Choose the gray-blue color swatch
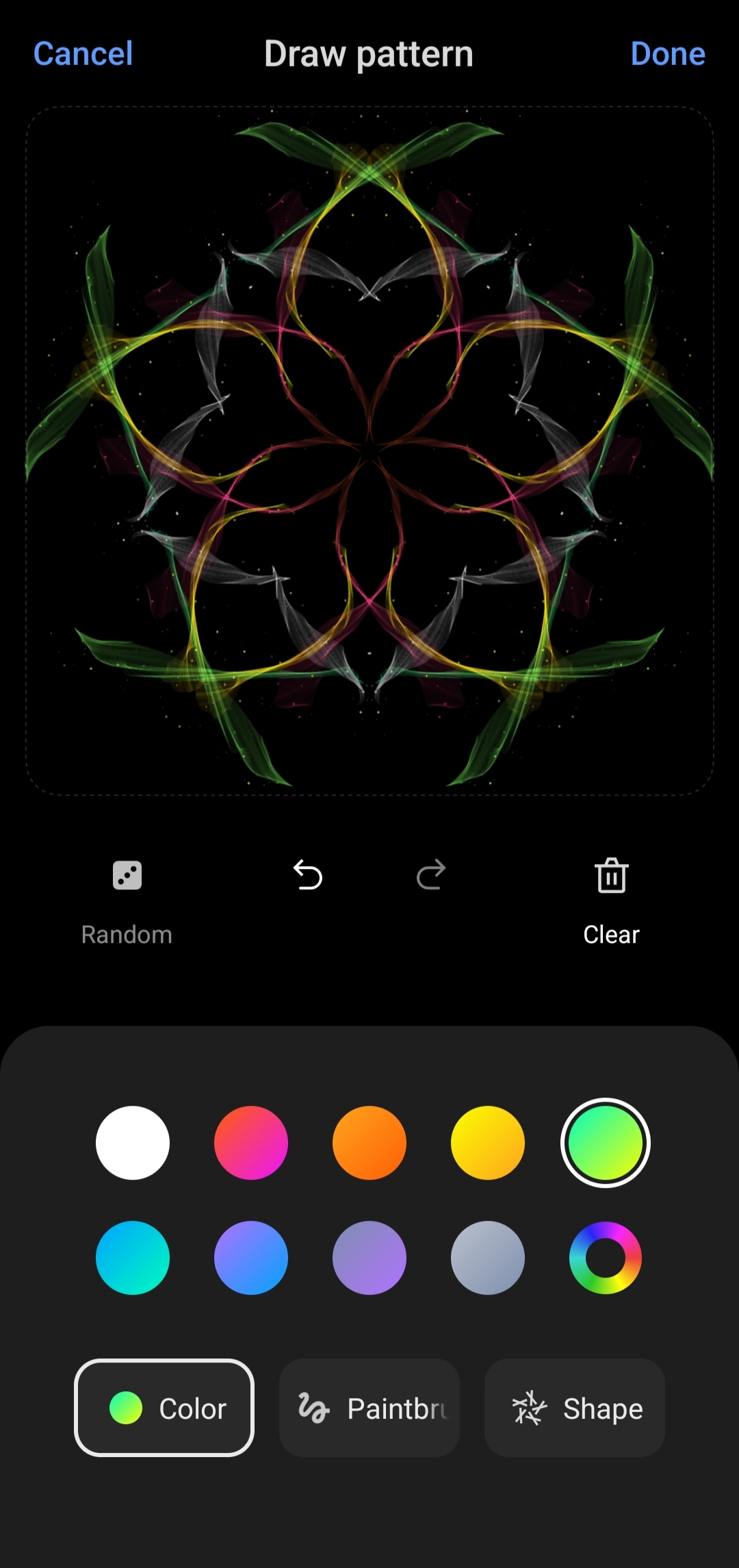Screen dimensions: 739x1568 [x=488, y=1258]
